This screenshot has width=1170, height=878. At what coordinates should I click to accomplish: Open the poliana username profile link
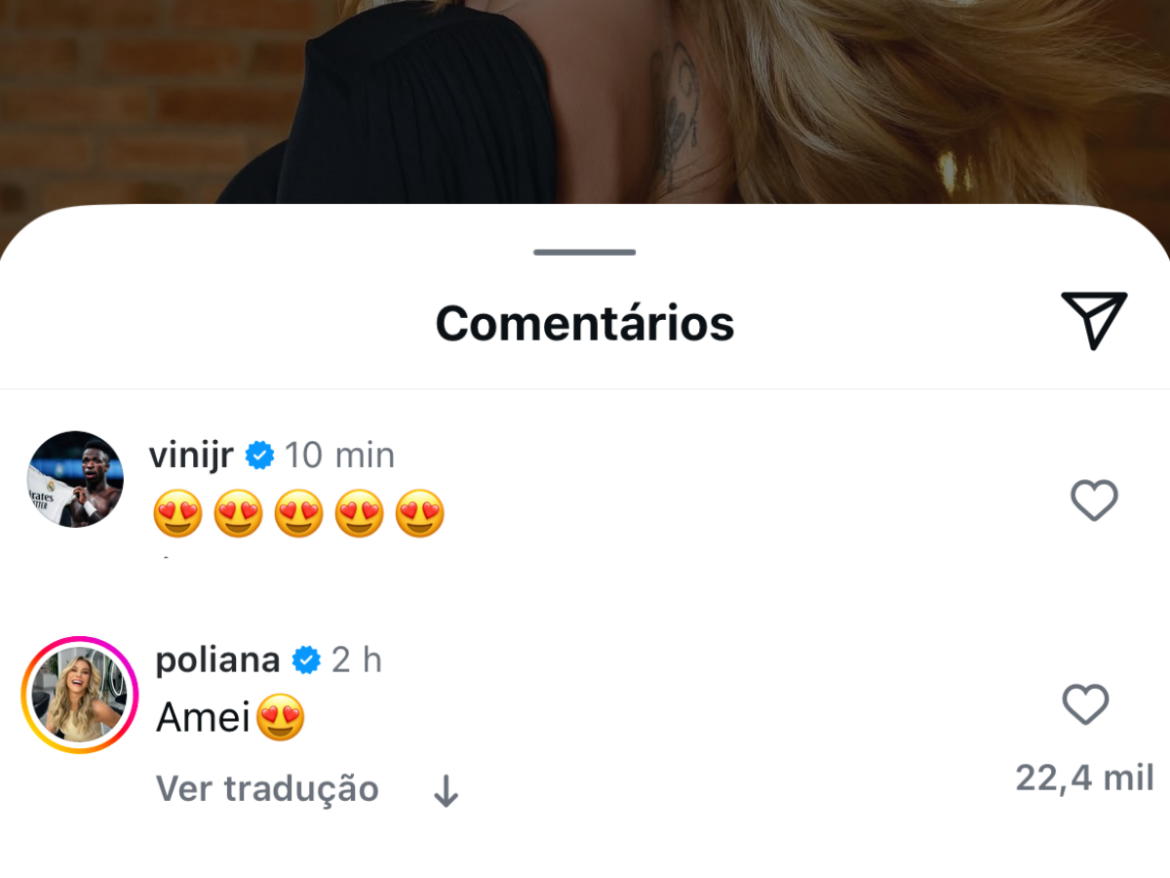click(218, 660)
